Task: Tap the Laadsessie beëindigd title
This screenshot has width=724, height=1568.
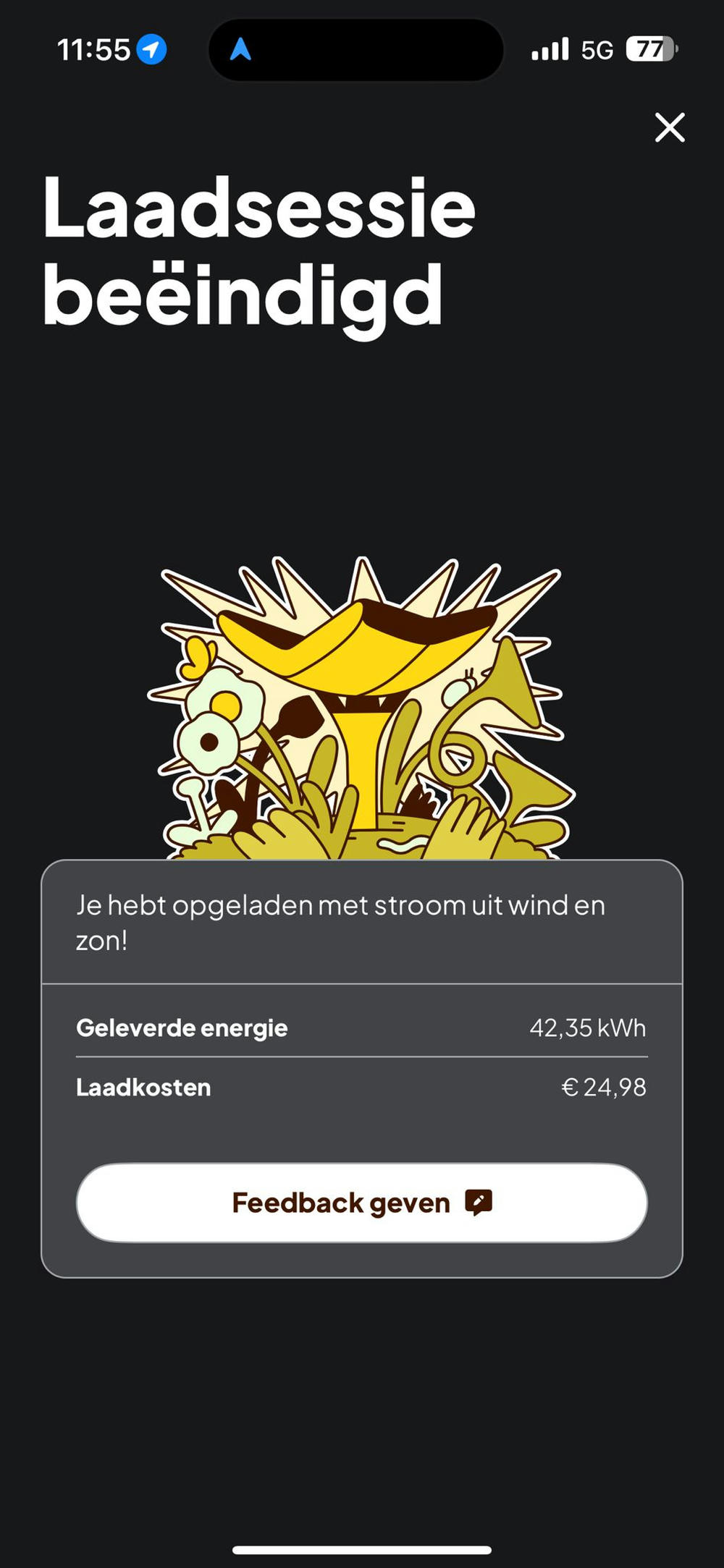Action: pyautogui.click(x=258, y=250)
